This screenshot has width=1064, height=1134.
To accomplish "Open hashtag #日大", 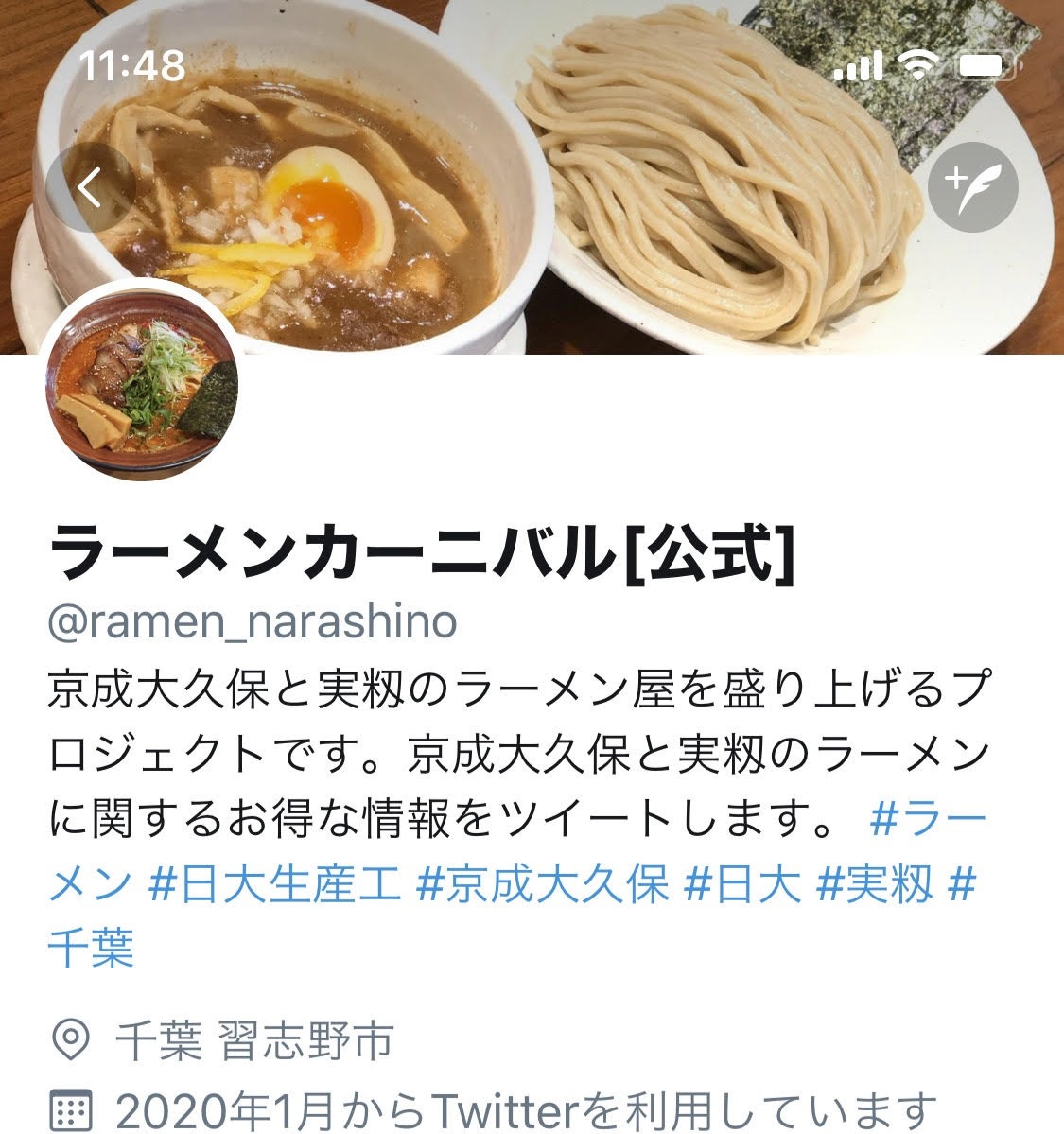I will [x=742, y=885].
